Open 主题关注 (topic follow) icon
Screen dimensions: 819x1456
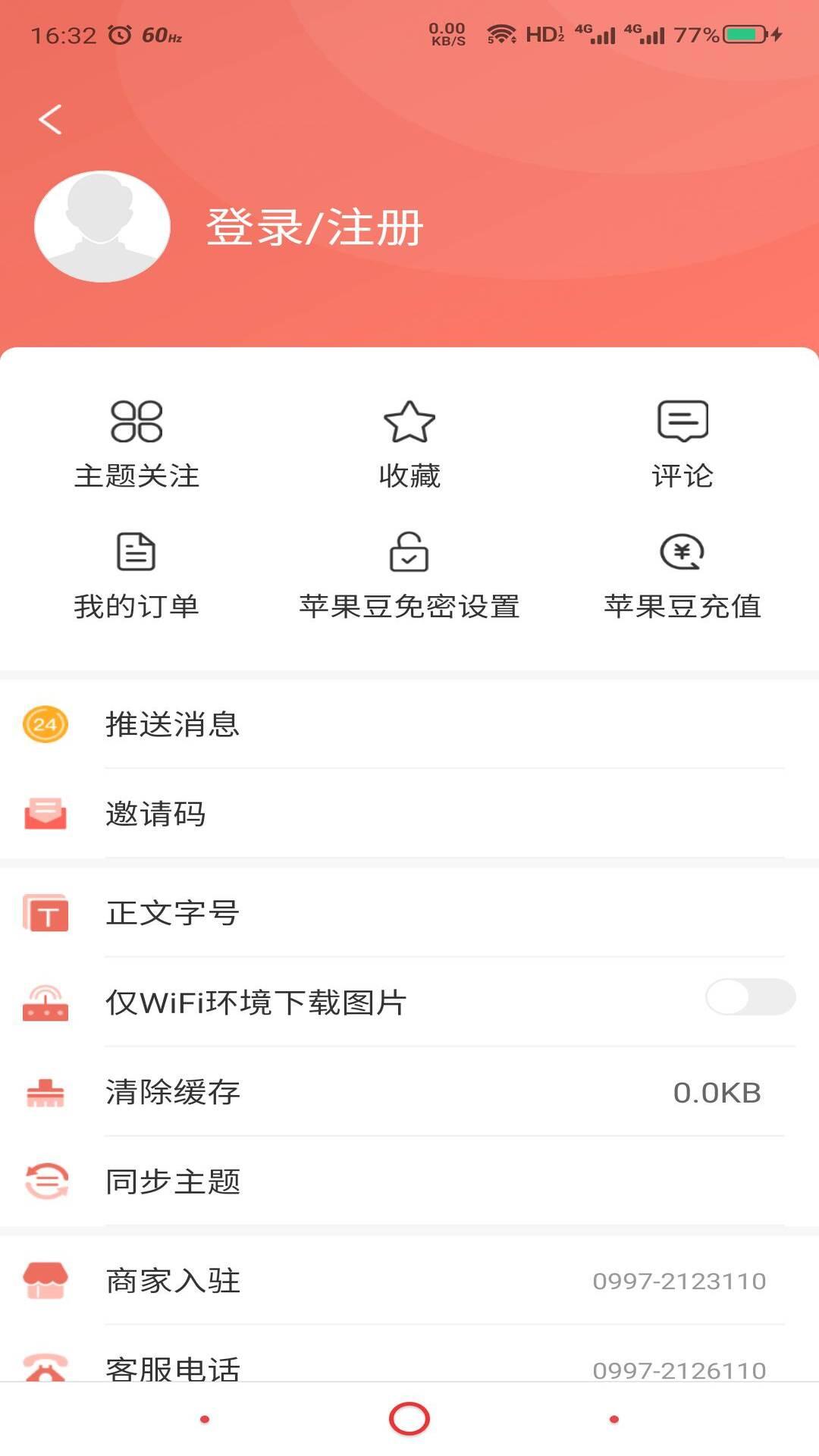coord(137,423)
